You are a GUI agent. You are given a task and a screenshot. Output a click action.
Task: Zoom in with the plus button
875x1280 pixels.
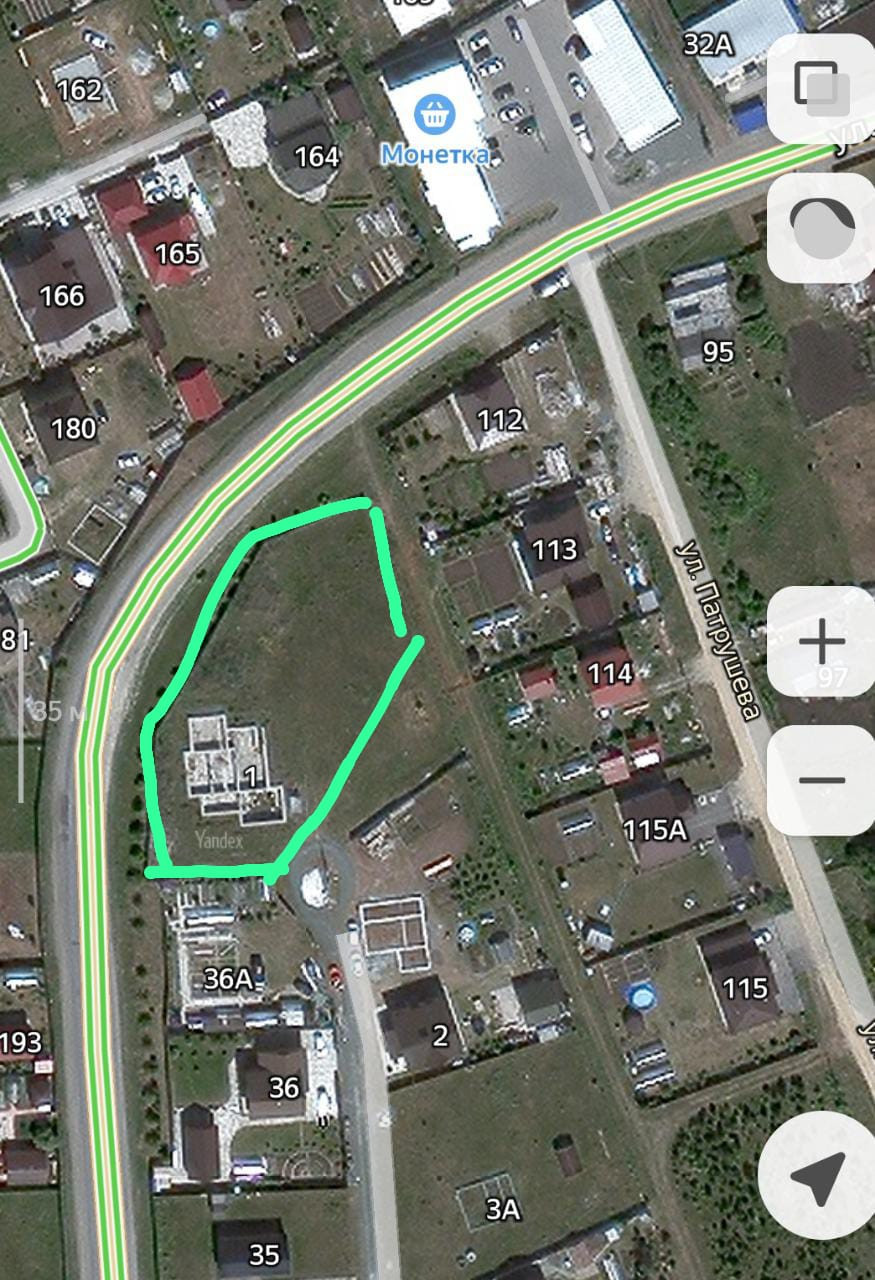point(821,641)
